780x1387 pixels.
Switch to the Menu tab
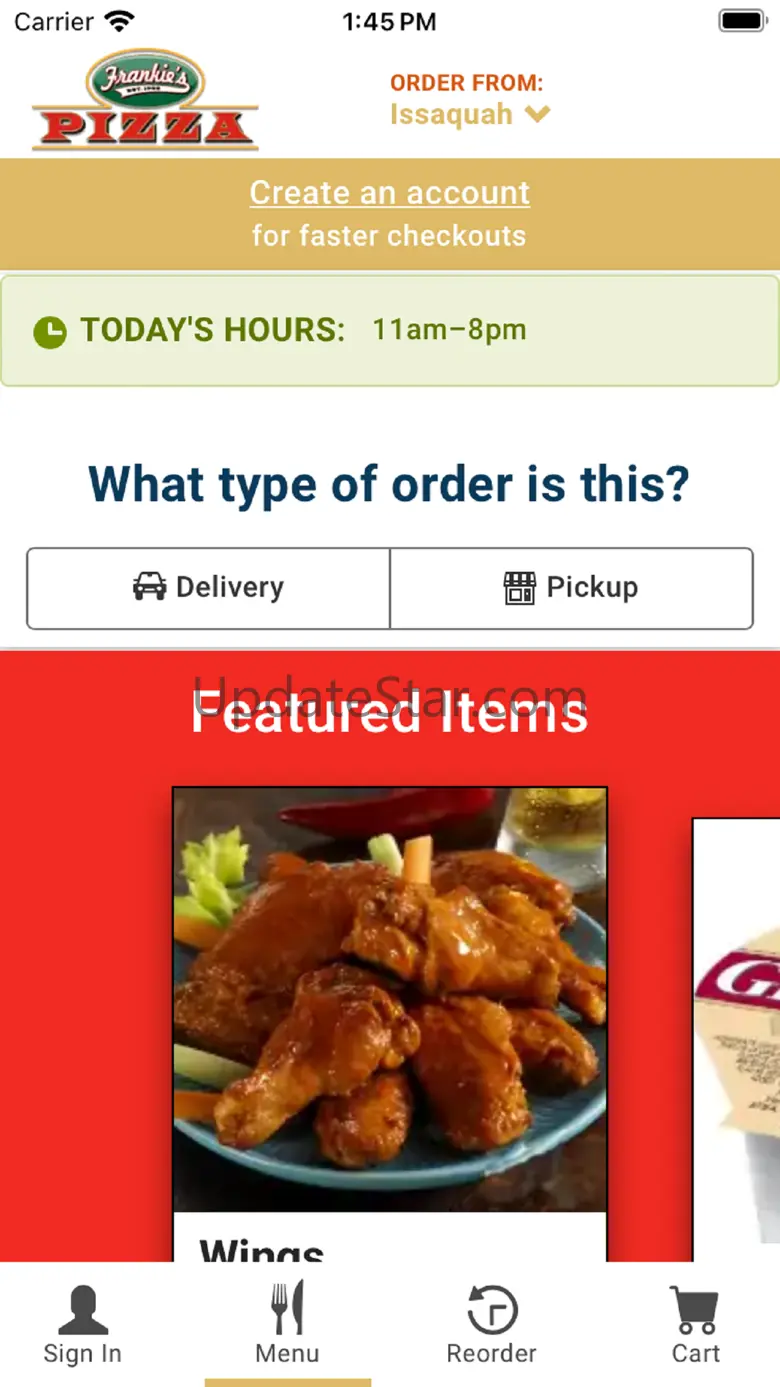point(287,1325)
